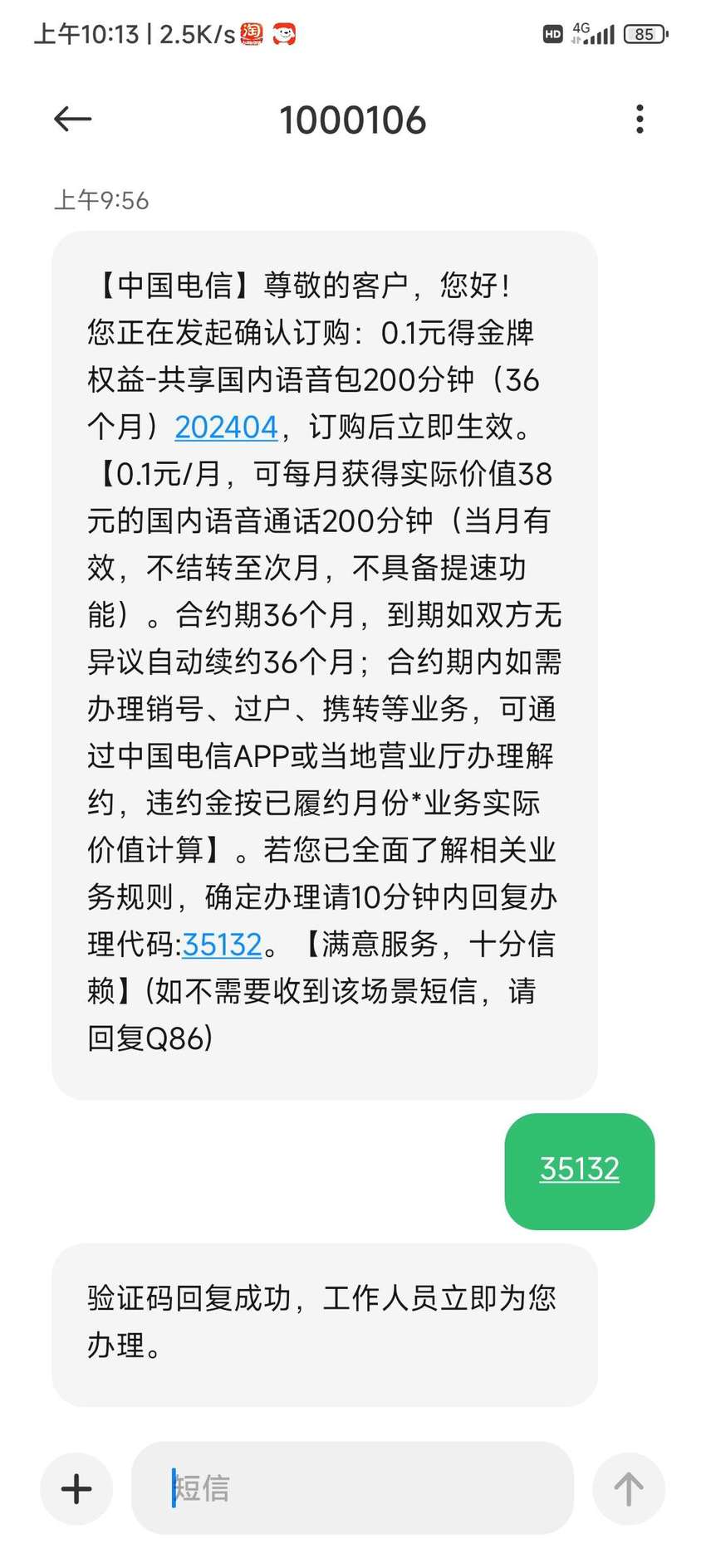
Task: Open the plus attachment button
Action: [76, 1488]
